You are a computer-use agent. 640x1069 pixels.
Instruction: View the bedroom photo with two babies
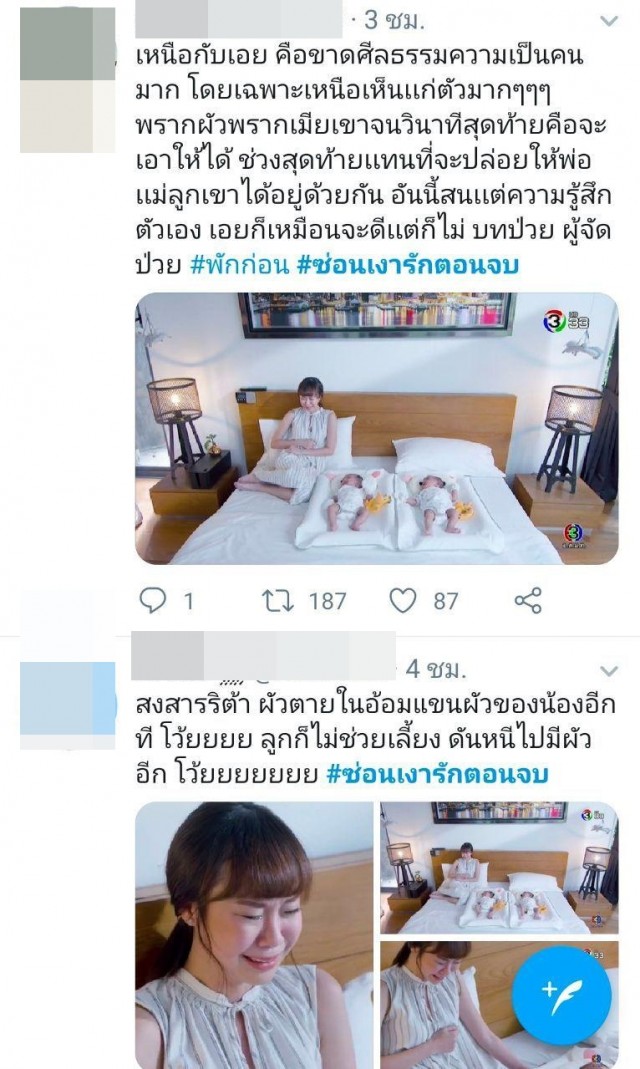tap(376, 428)
